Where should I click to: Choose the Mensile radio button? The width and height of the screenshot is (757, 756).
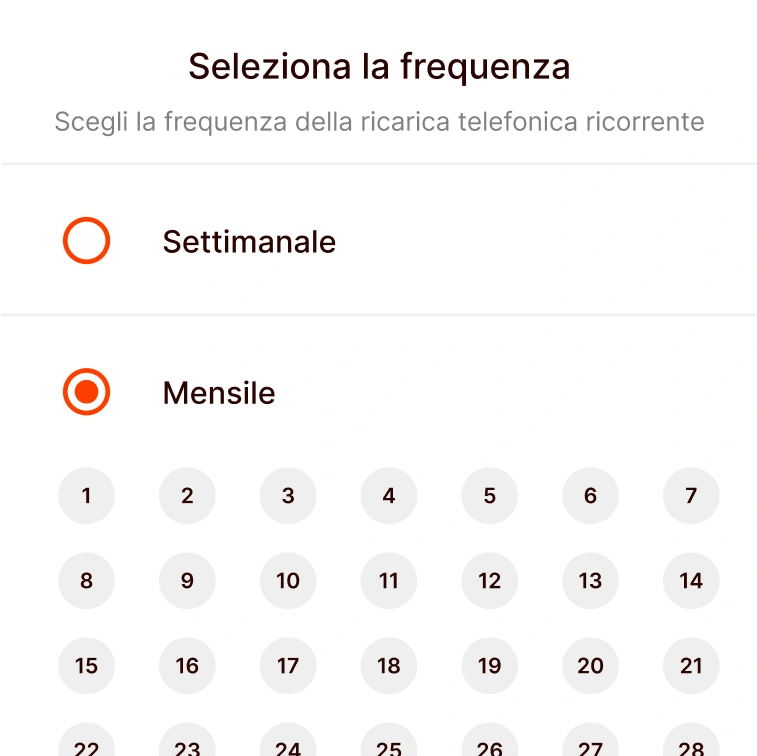(x=87, y=392)
